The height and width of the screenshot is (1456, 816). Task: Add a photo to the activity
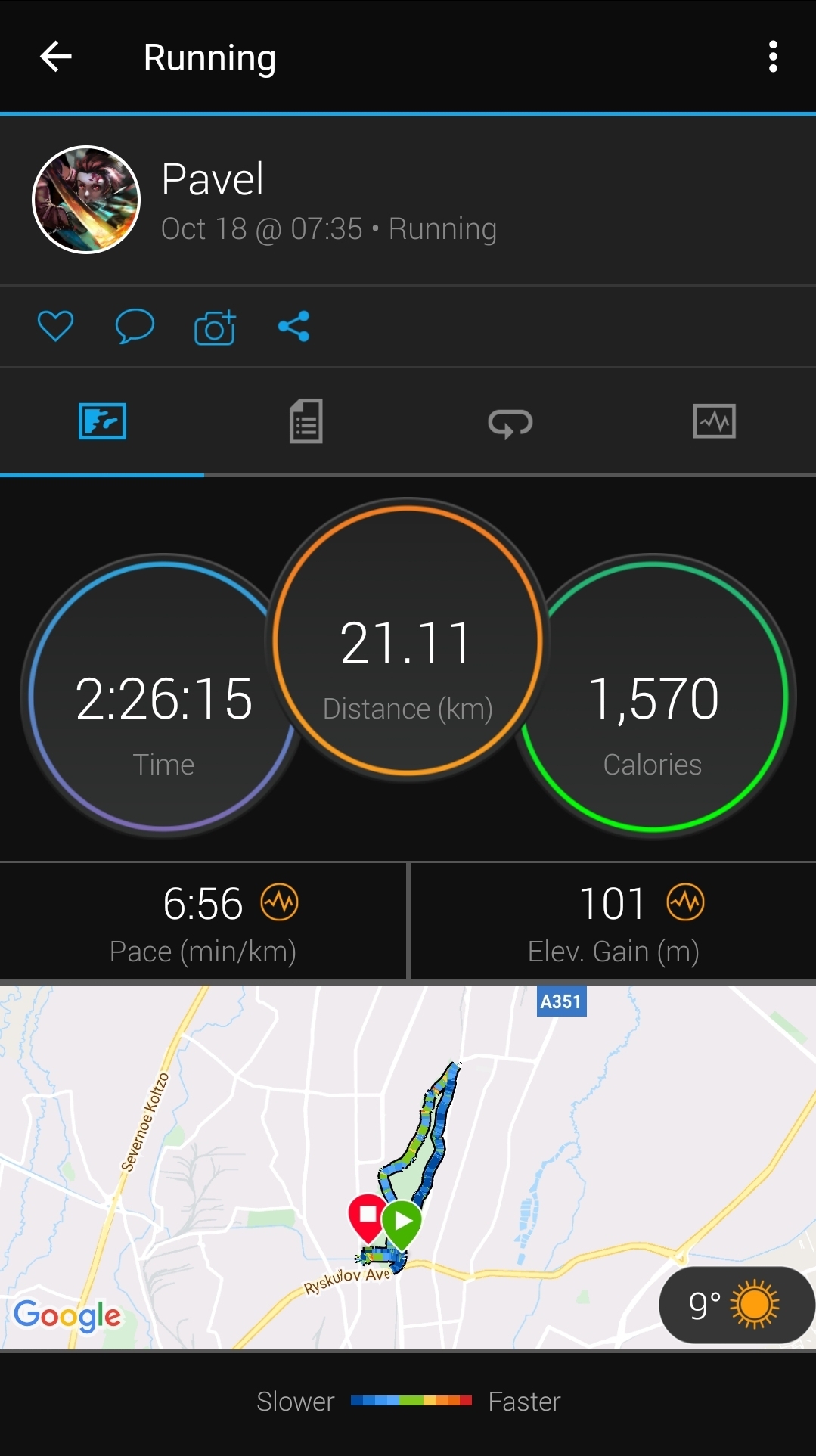tap(215, 328)
